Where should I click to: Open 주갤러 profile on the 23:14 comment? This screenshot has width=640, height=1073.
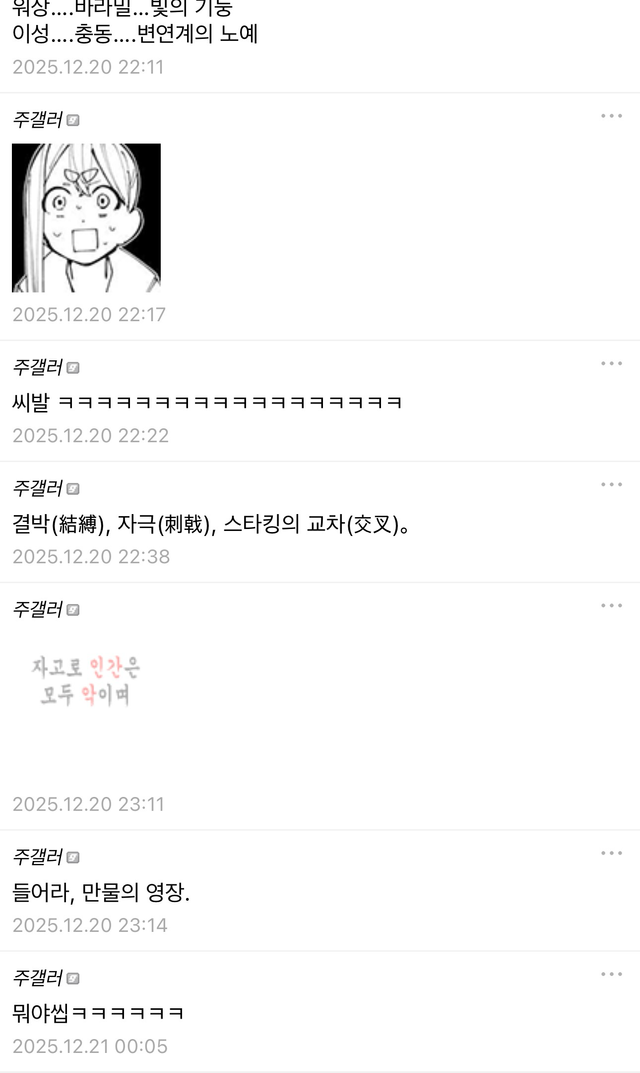coord(38,857)
